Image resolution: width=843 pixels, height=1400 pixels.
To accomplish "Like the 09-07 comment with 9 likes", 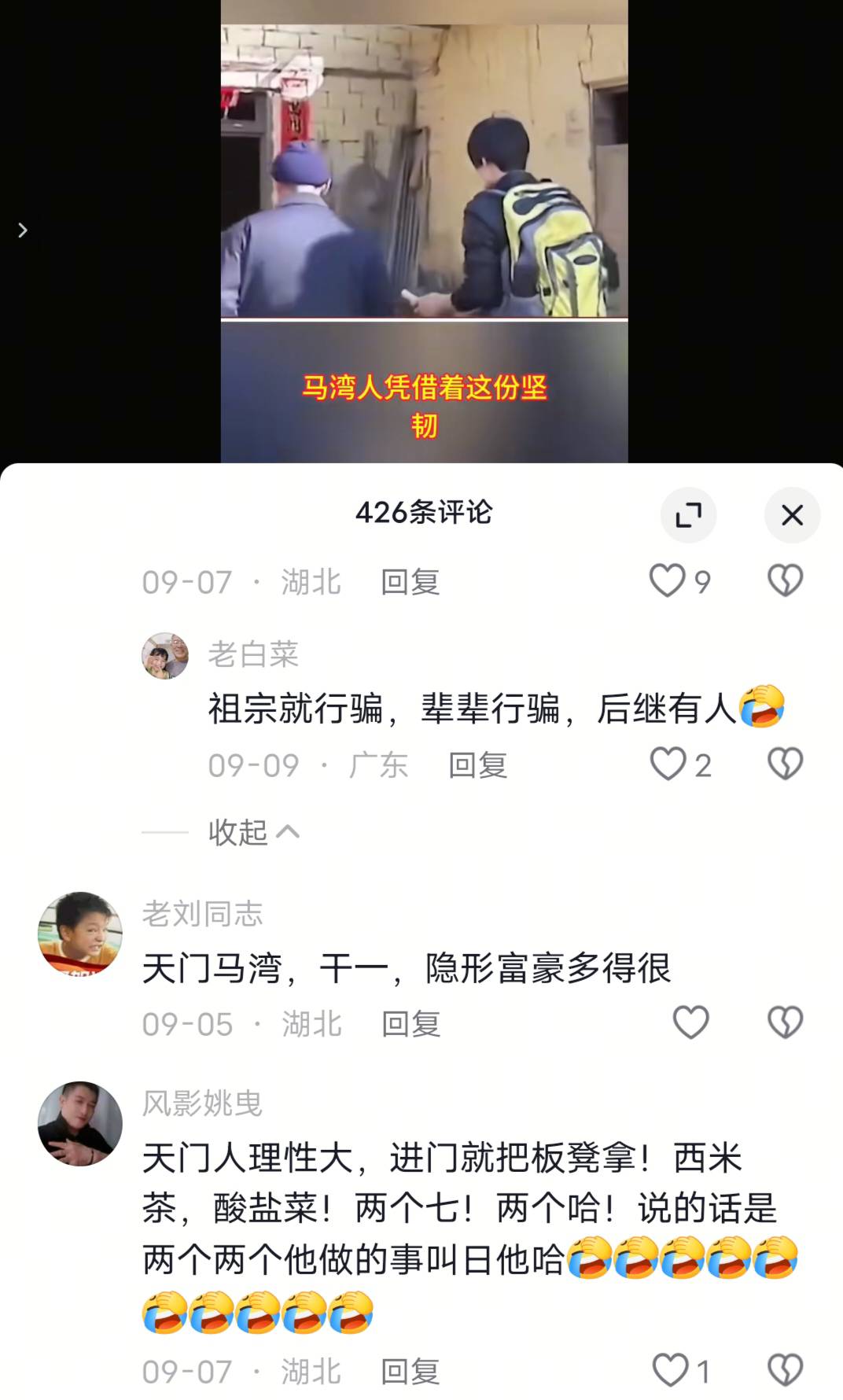I will (x=667, y=581).
